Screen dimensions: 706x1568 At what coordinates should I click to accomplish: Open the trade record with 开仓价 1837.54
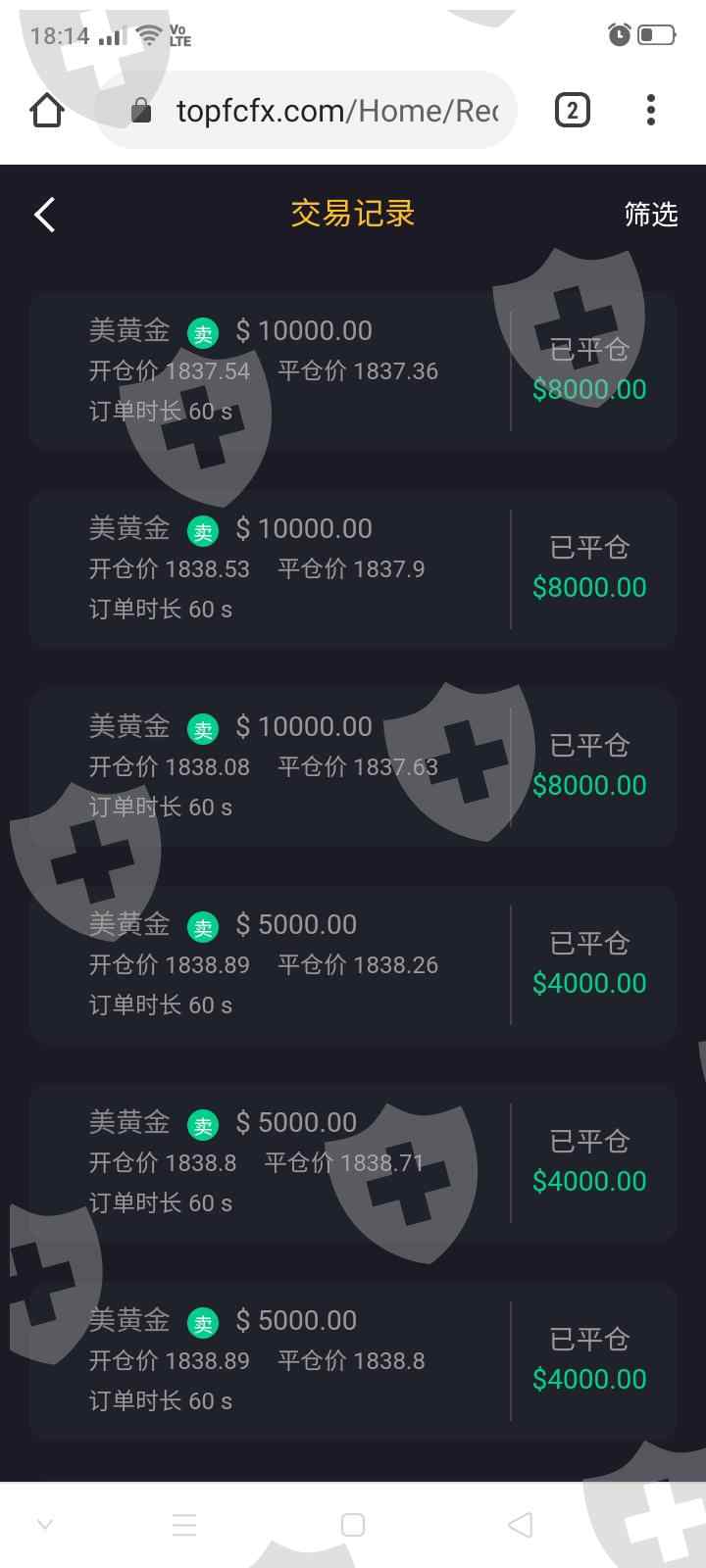353,370
